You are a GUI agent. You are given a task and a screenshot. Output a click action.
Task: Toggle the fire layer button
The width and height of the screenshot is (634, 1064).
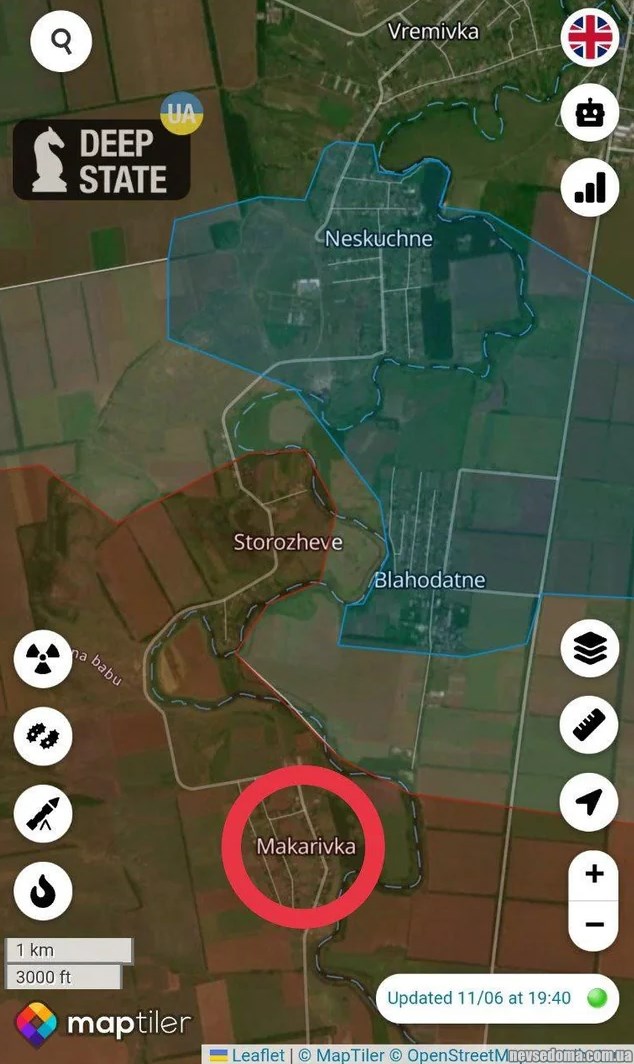coord(43,890)
